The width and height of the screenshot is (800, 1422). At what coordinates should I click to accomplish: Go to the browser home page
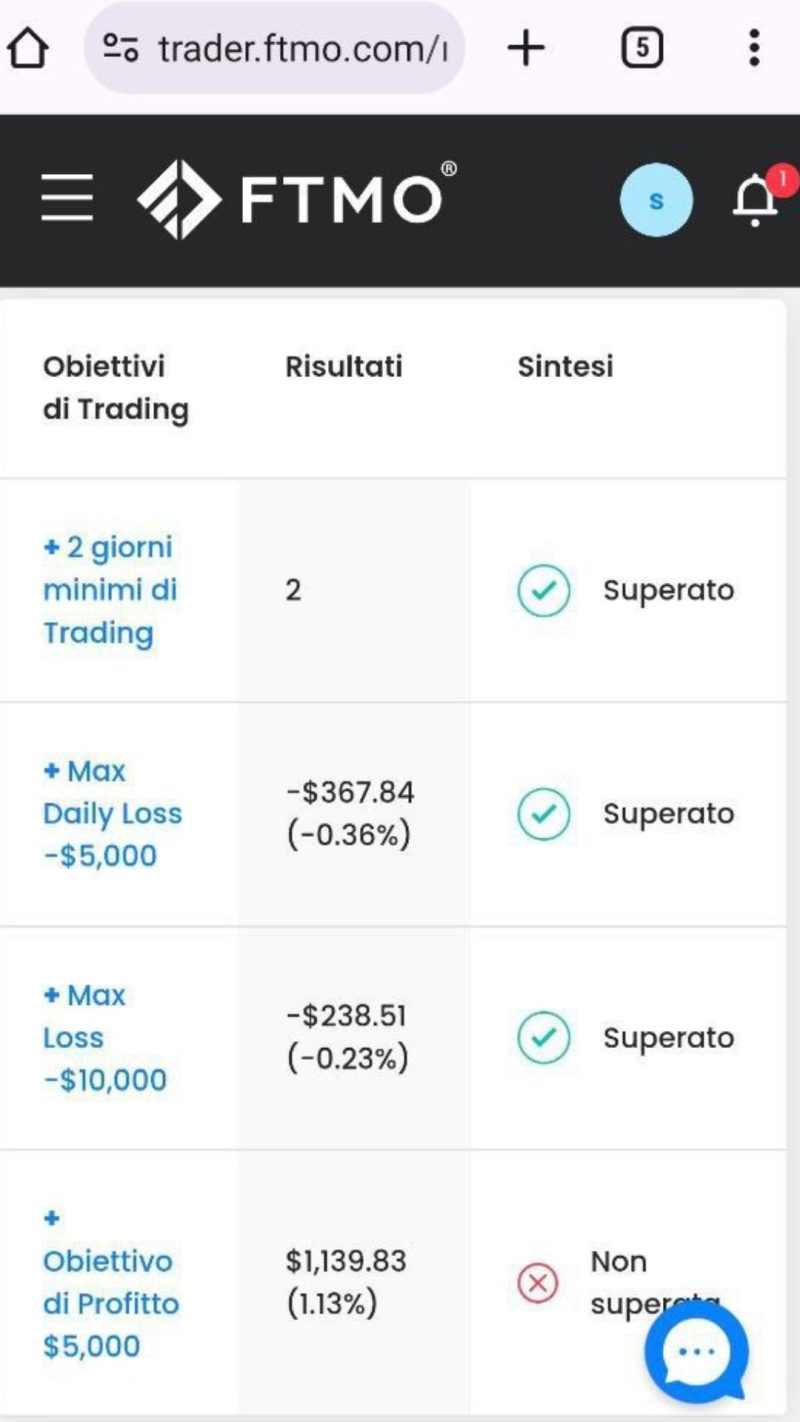(28, 47)
